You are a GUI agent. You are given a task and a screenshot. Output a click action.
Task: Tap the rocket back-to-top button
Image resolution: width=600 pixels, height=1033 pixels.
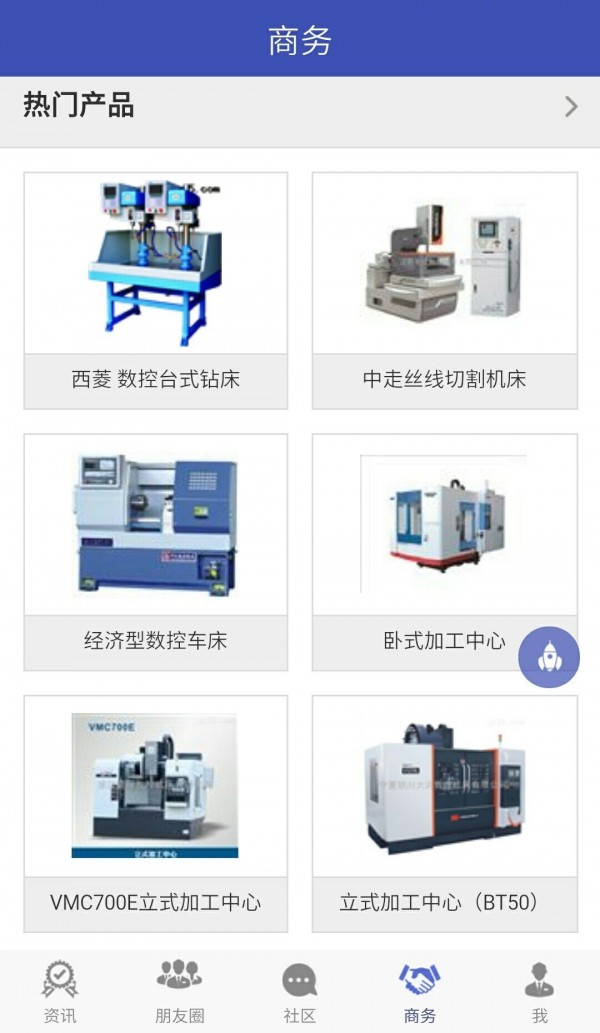tap(549, 657)
